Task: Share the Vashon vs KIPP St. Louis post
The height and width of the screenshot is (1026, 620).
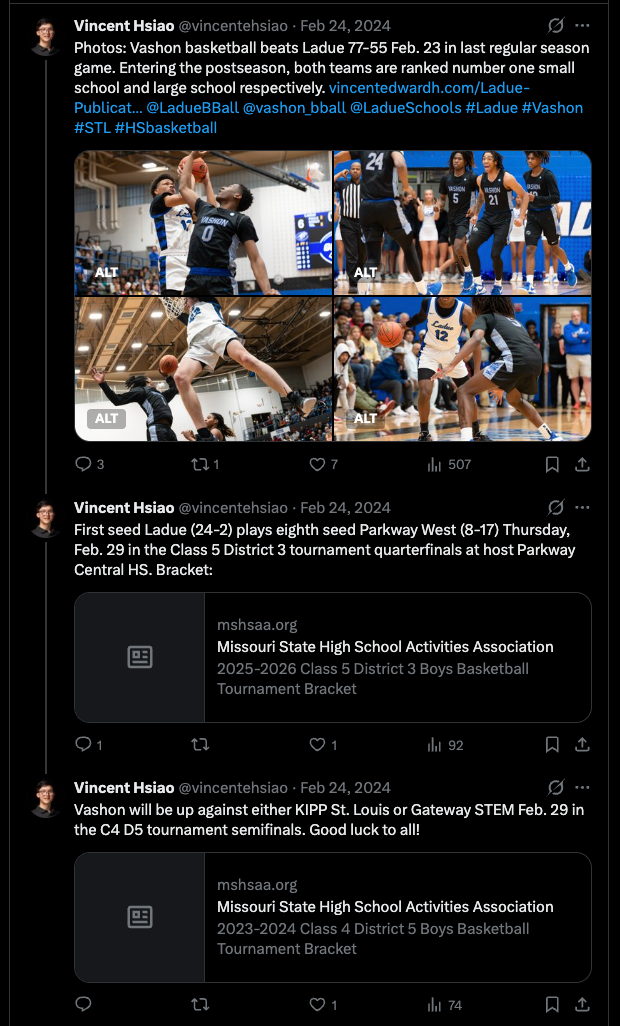Action: (x=583, y=1004)
